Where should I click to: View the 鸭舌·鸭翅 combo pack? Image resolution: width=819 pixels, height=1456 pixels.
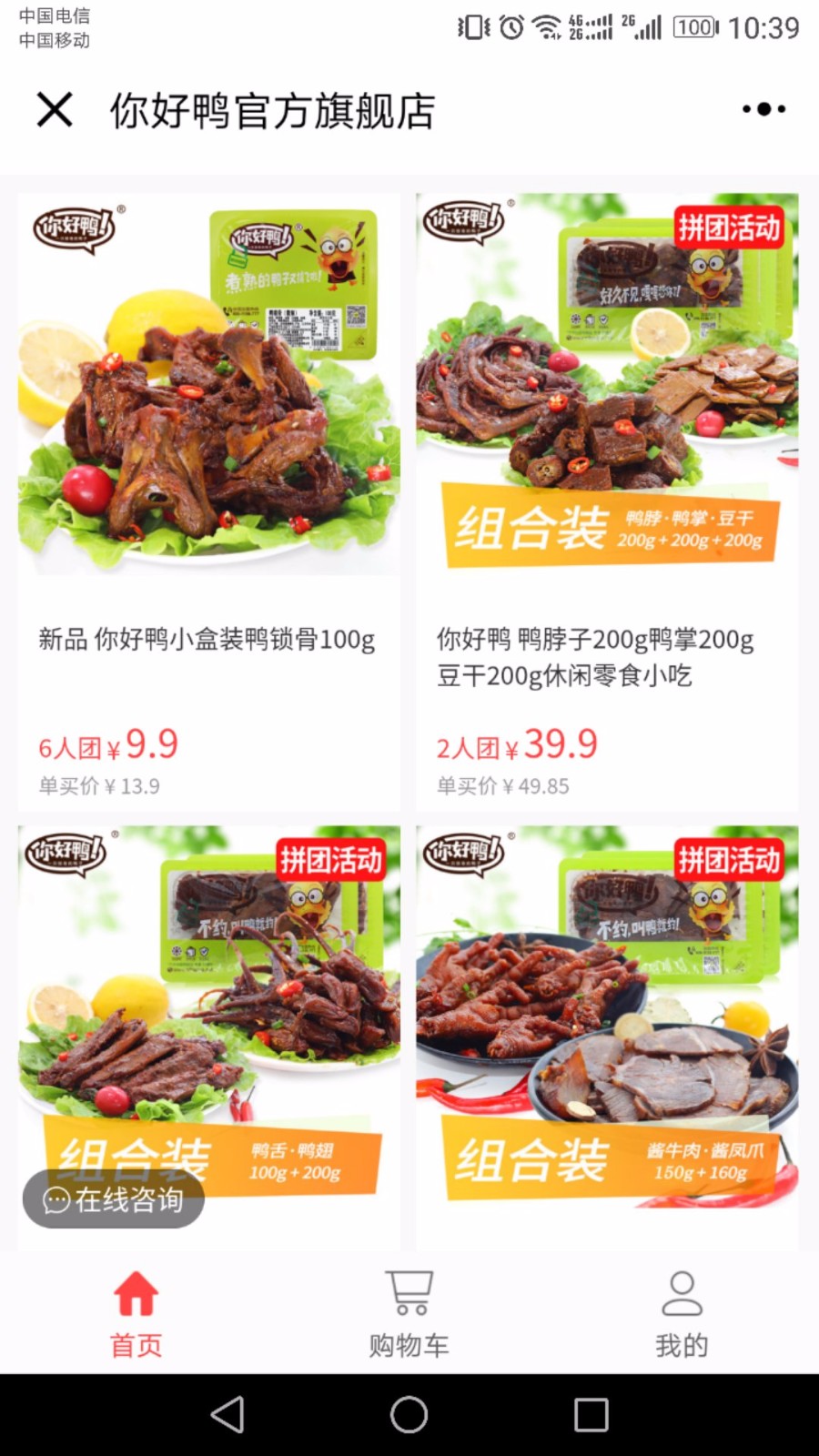[208, 1037]
